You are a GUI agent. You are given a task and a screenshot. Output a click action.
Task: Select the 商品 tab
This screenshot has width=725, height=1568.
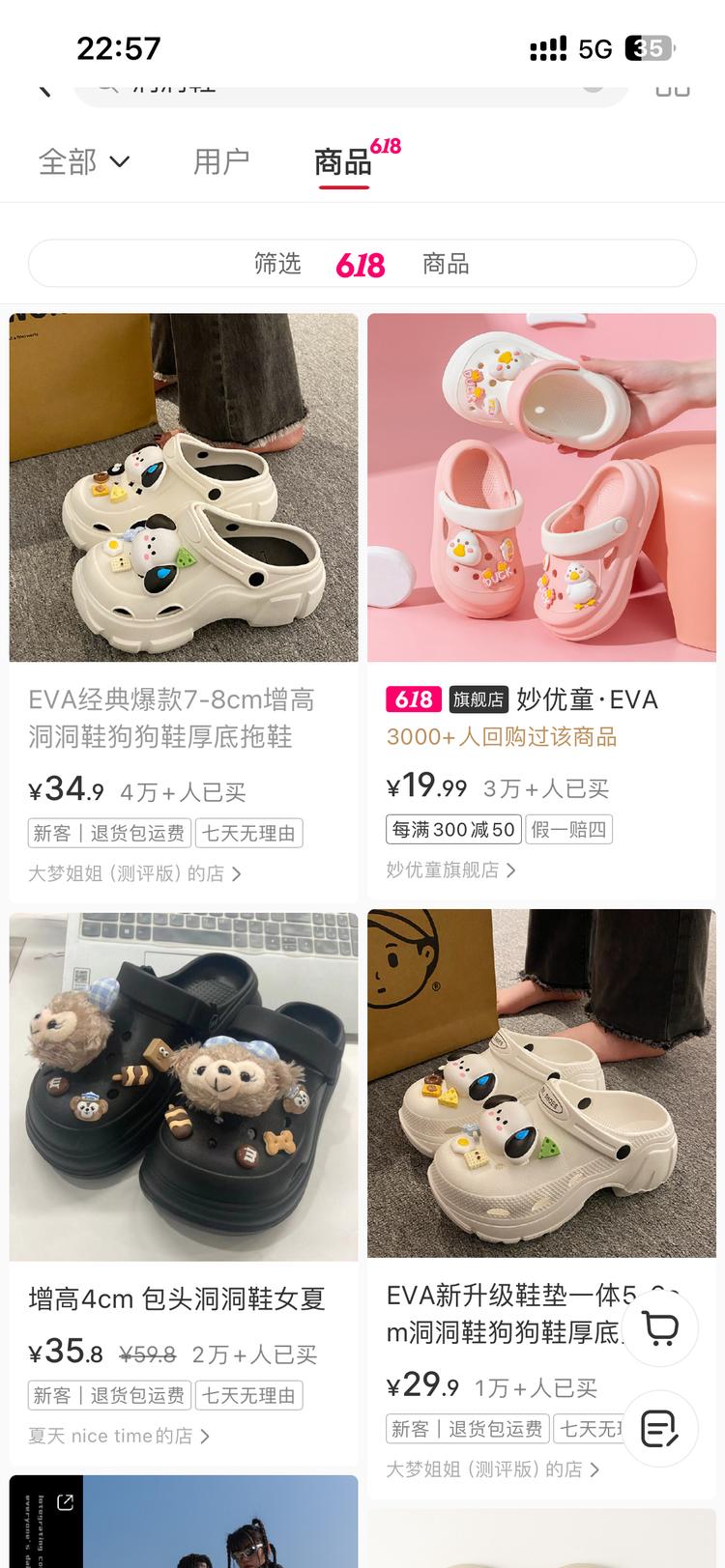point(343,161)
